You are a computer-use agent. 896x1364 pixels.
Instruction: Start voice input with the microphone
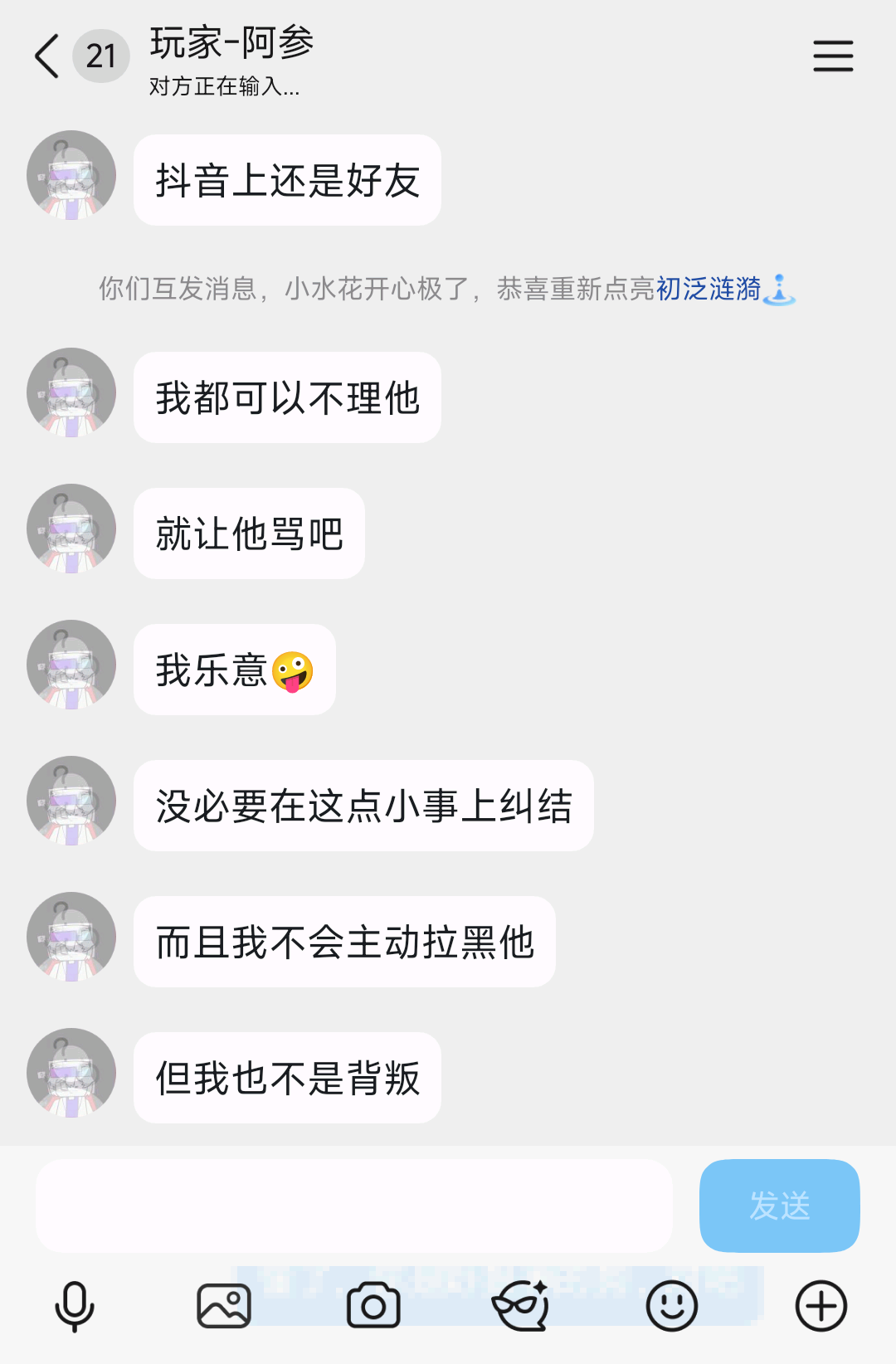pos(75,1306)
